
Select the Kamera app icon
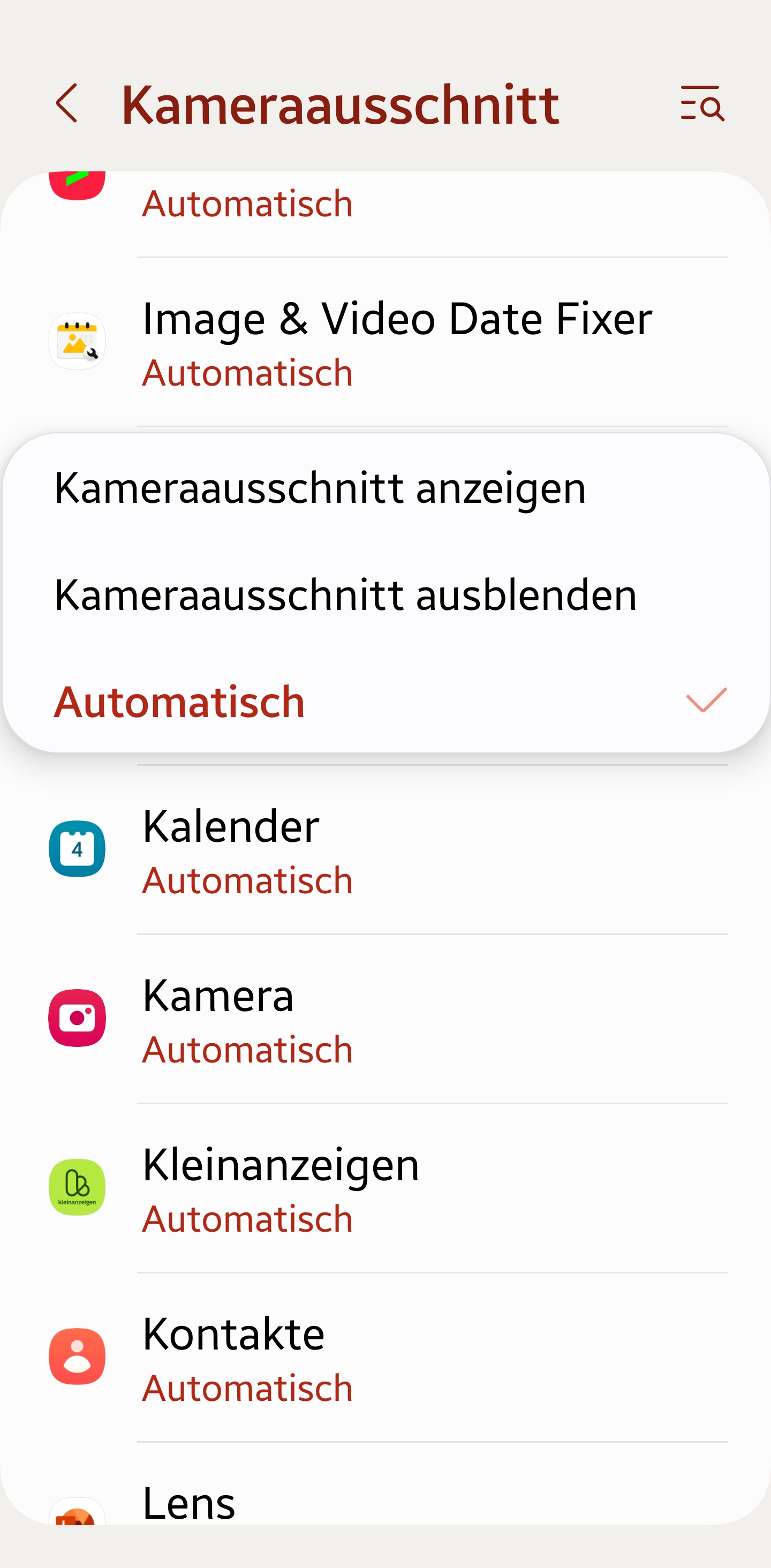(x=77, y=1017)
